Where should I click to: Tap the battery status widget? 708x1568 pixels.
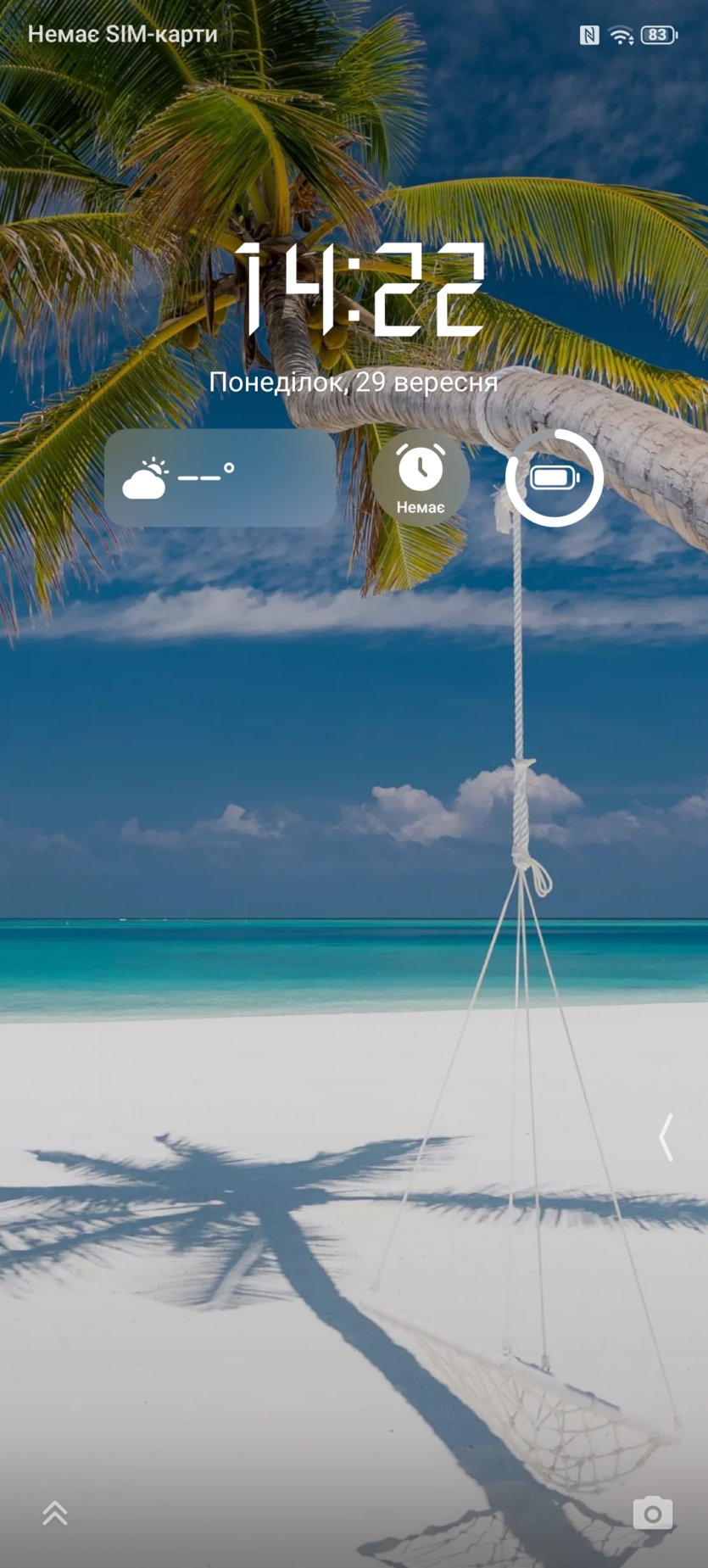[x=555, y=477]
